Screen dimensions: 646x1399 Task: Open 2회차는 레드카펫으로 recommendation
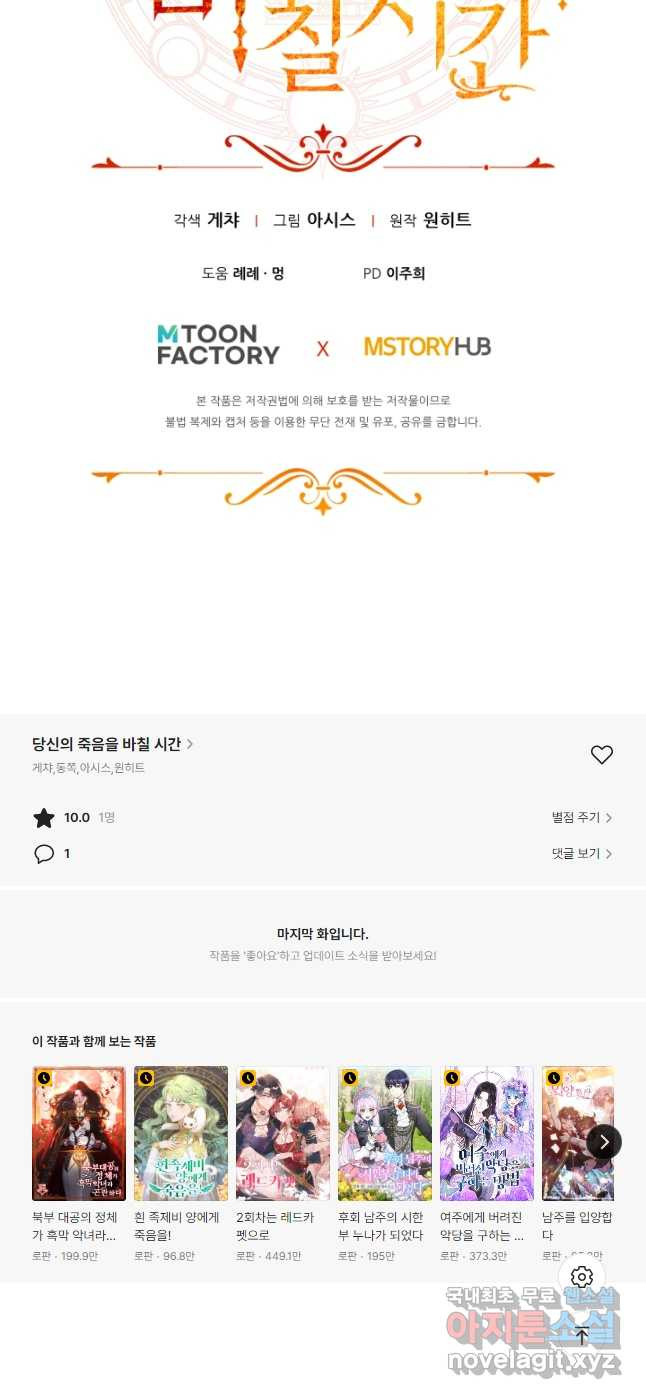282,1134
